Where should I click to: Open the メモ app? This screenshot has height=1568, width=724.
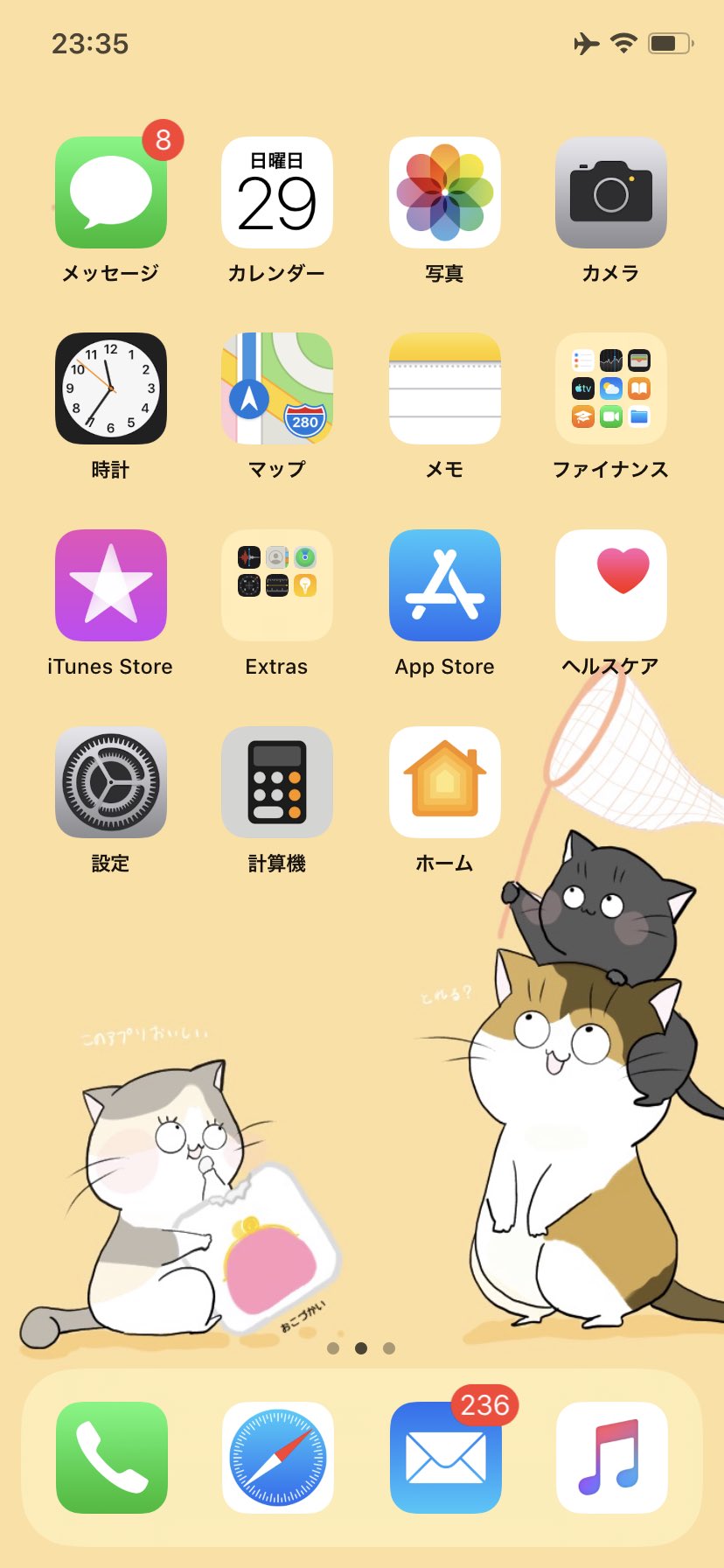[445, 388]
